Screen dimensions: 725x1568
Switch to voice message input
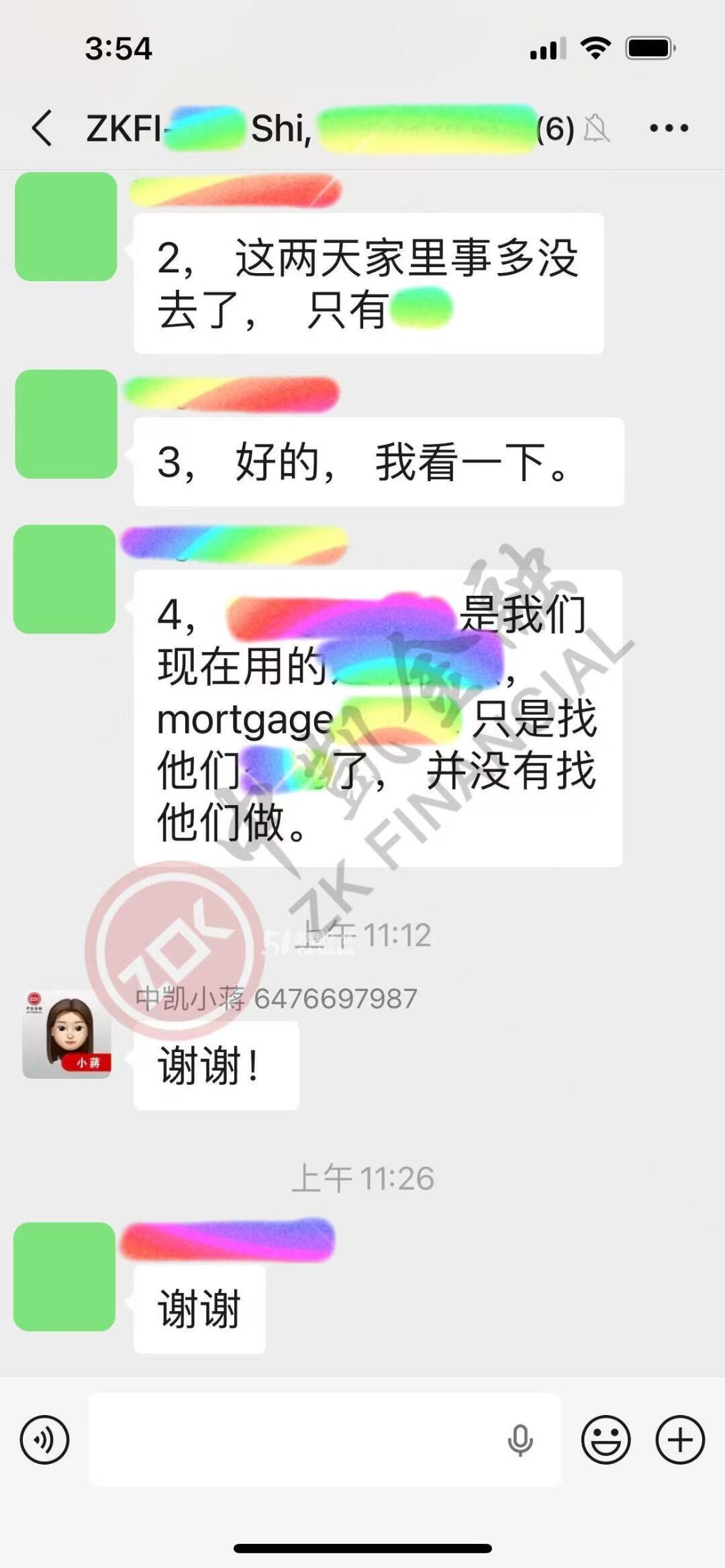click(x=44, y=1439)
